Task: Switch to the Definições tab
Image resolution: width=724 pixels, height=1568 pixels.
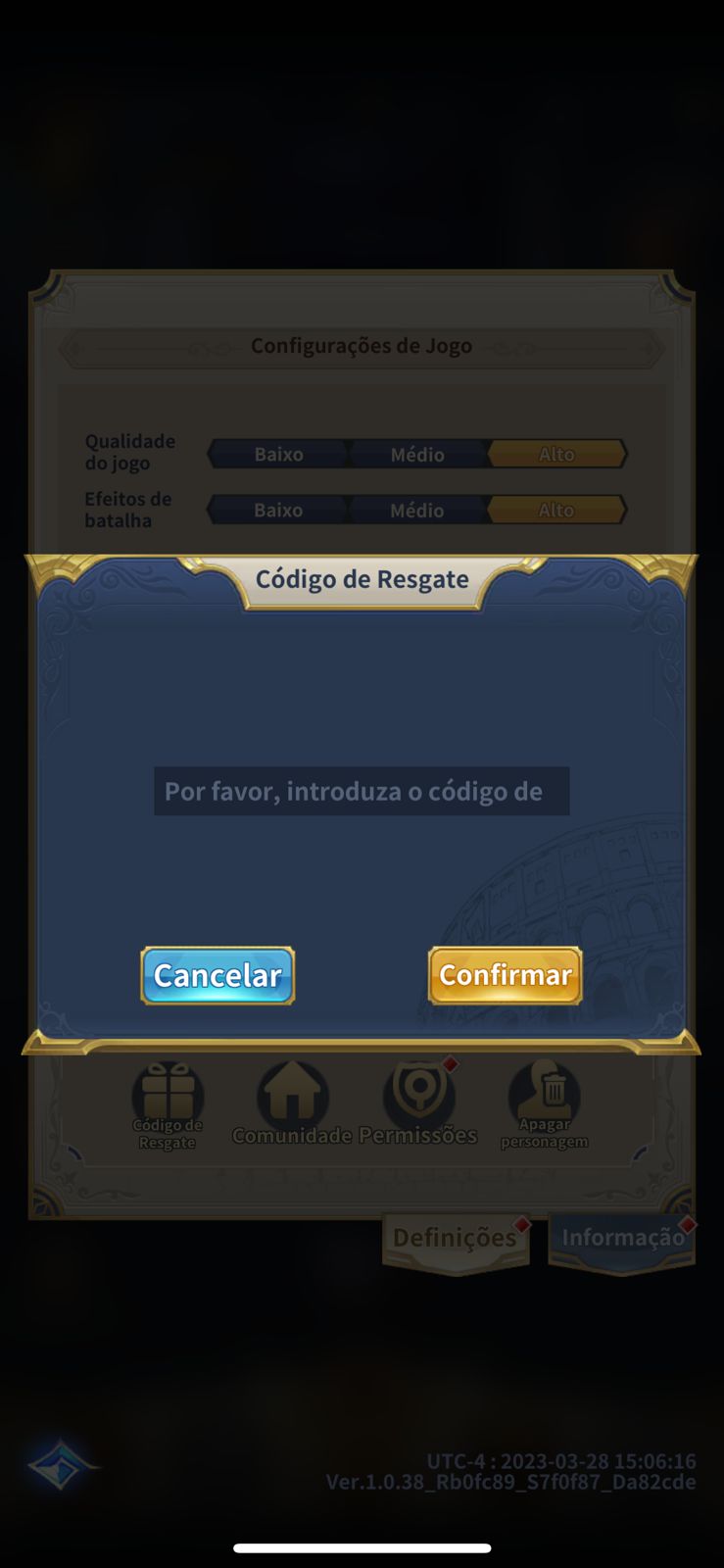Action: pyautogui.click(x=457, y=1238)
